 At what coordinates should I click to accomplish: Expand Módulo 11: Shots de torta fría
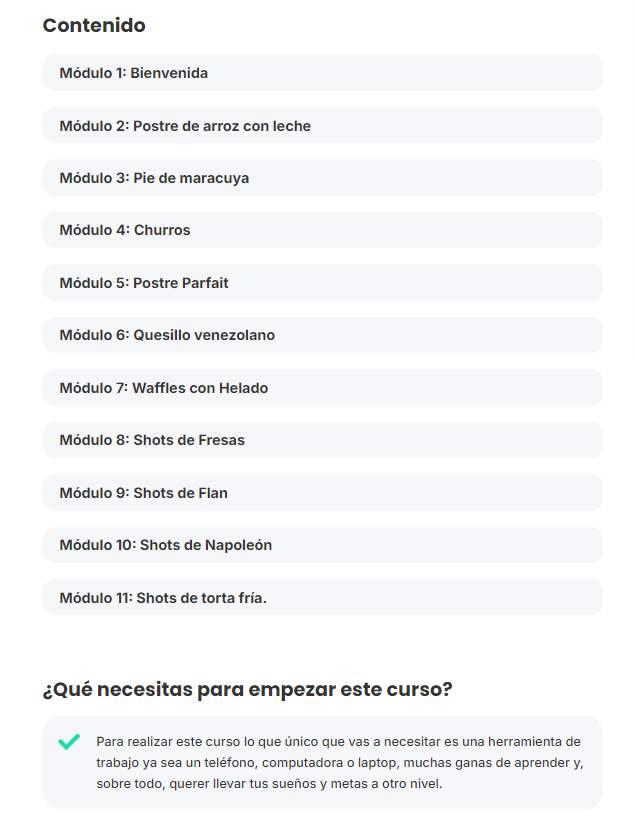(322, 598)
